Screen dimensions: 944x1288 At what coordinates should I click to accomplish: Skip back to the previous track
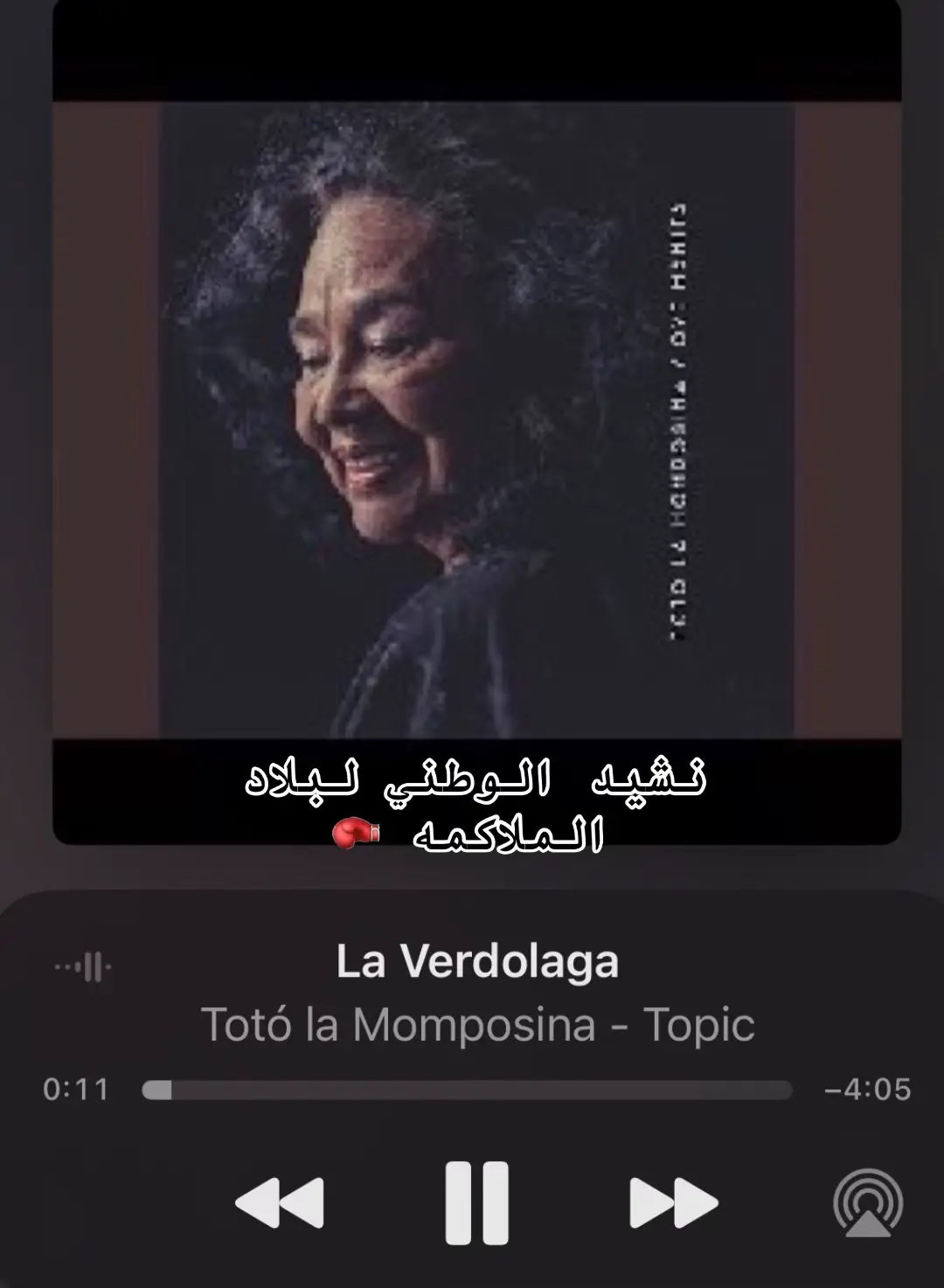tap(280, 1203)
